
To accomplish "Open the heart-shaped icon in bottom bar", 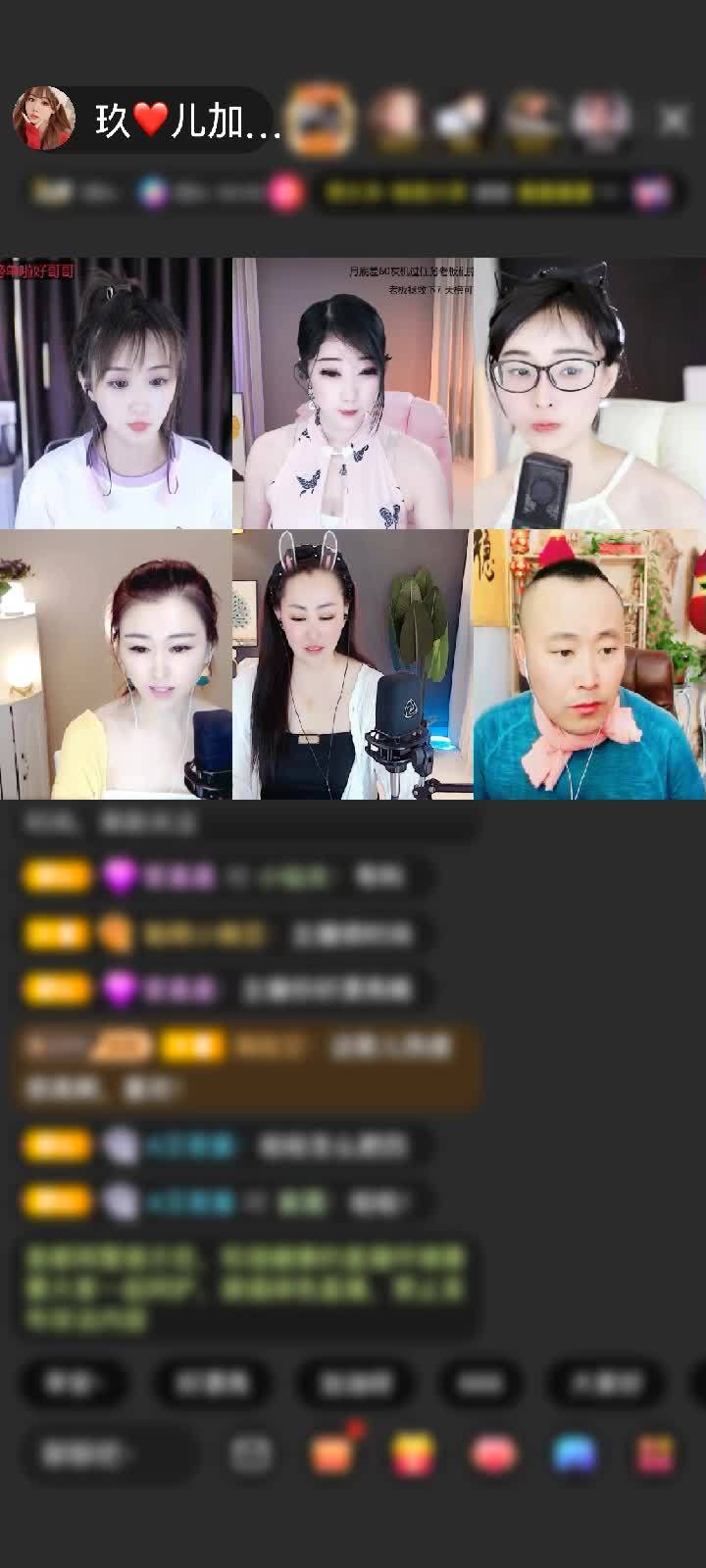I will point(493,1454).
